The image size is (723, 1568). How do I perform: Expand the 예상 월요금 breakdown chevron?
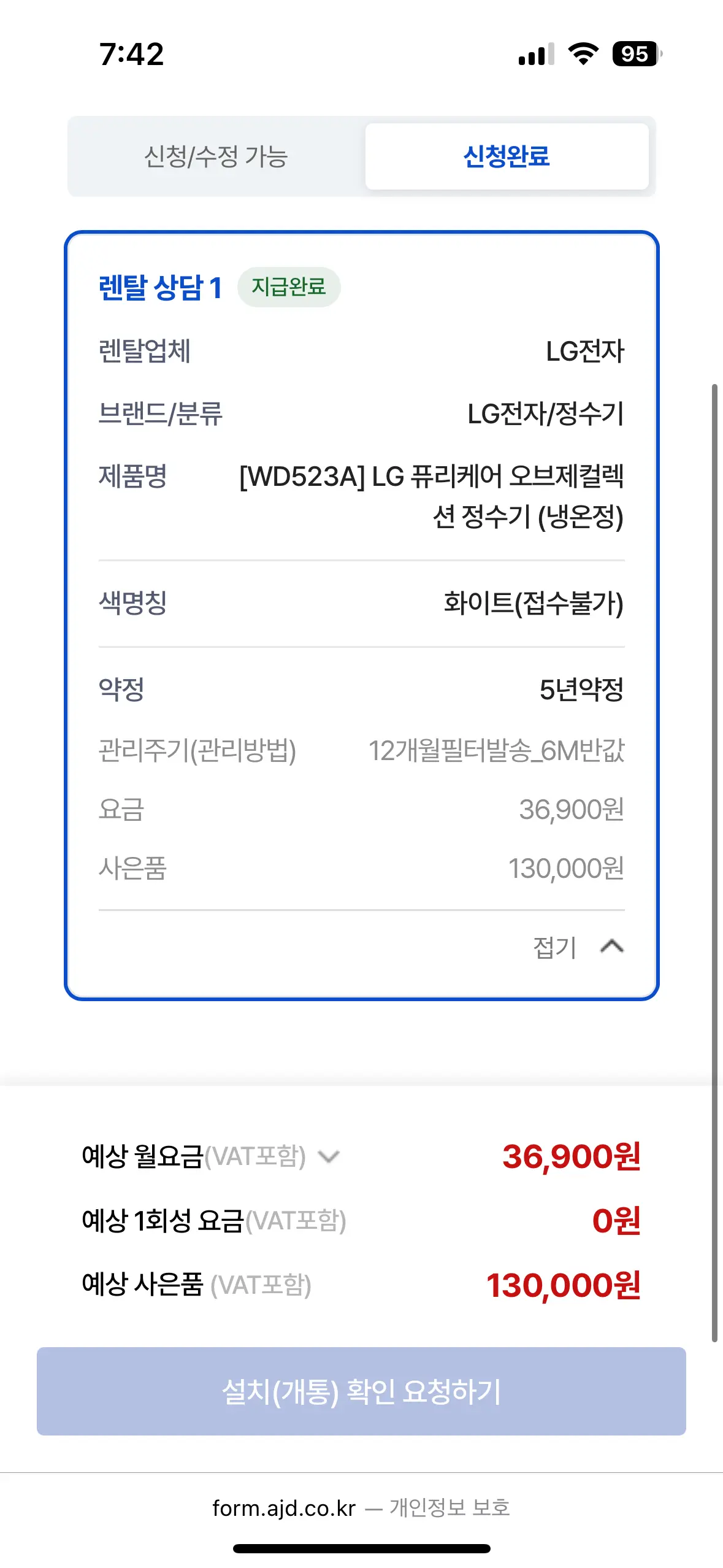pos(329,1157)
